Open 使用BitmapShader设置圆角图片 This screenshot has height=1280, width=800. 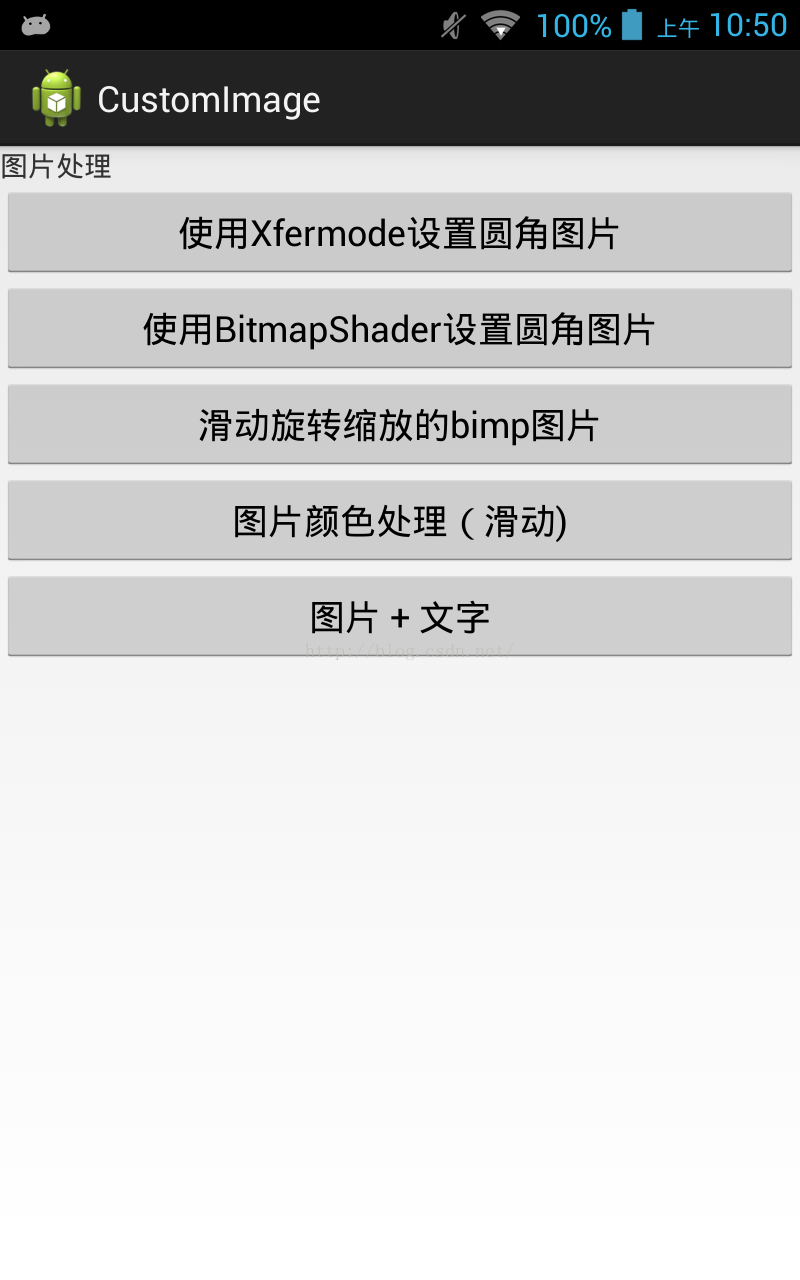pos(400,328)
